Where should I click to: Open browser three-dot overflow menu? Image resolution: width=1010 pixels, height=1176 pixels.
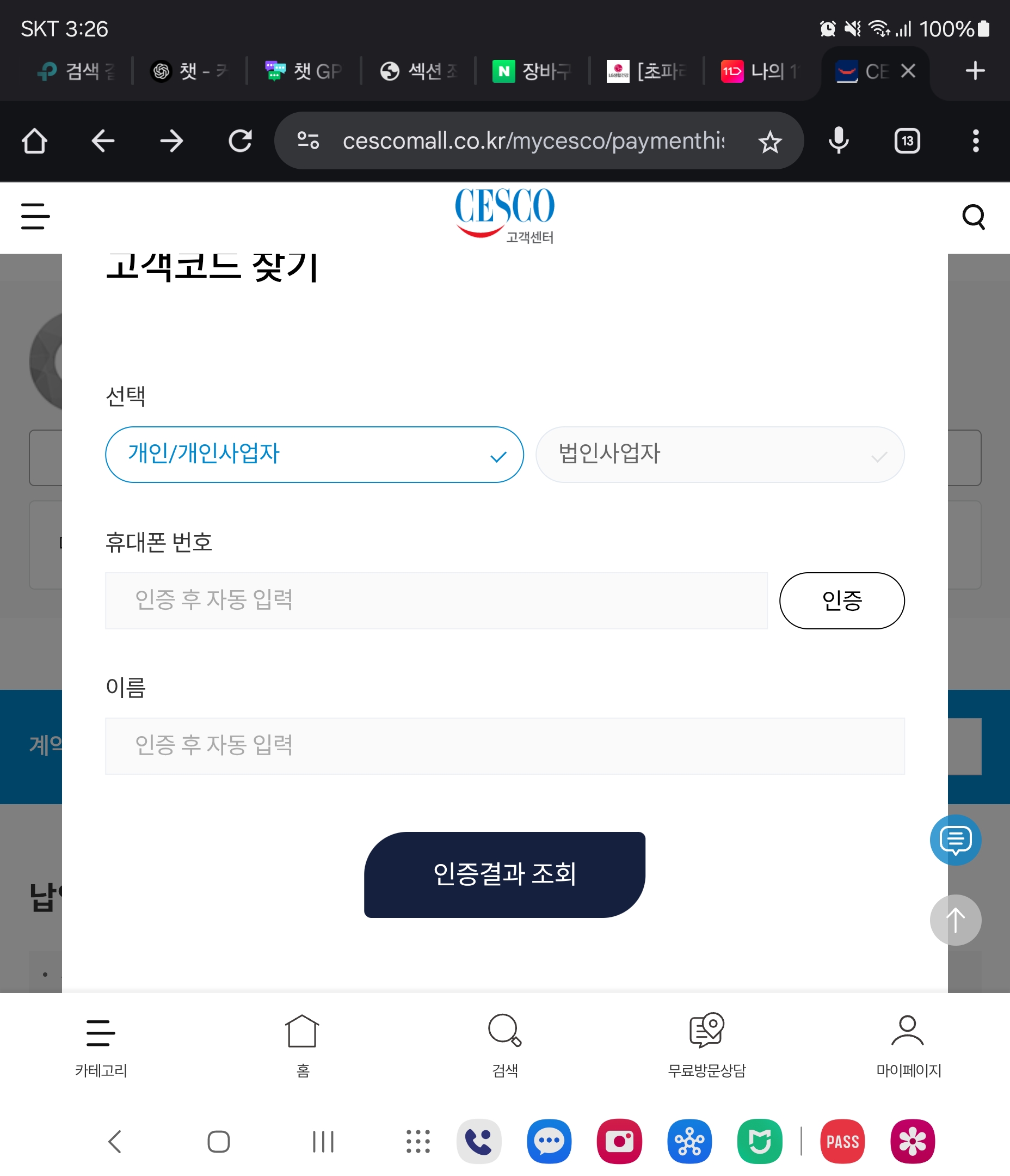pyautogui.click(x=975, y=141)
